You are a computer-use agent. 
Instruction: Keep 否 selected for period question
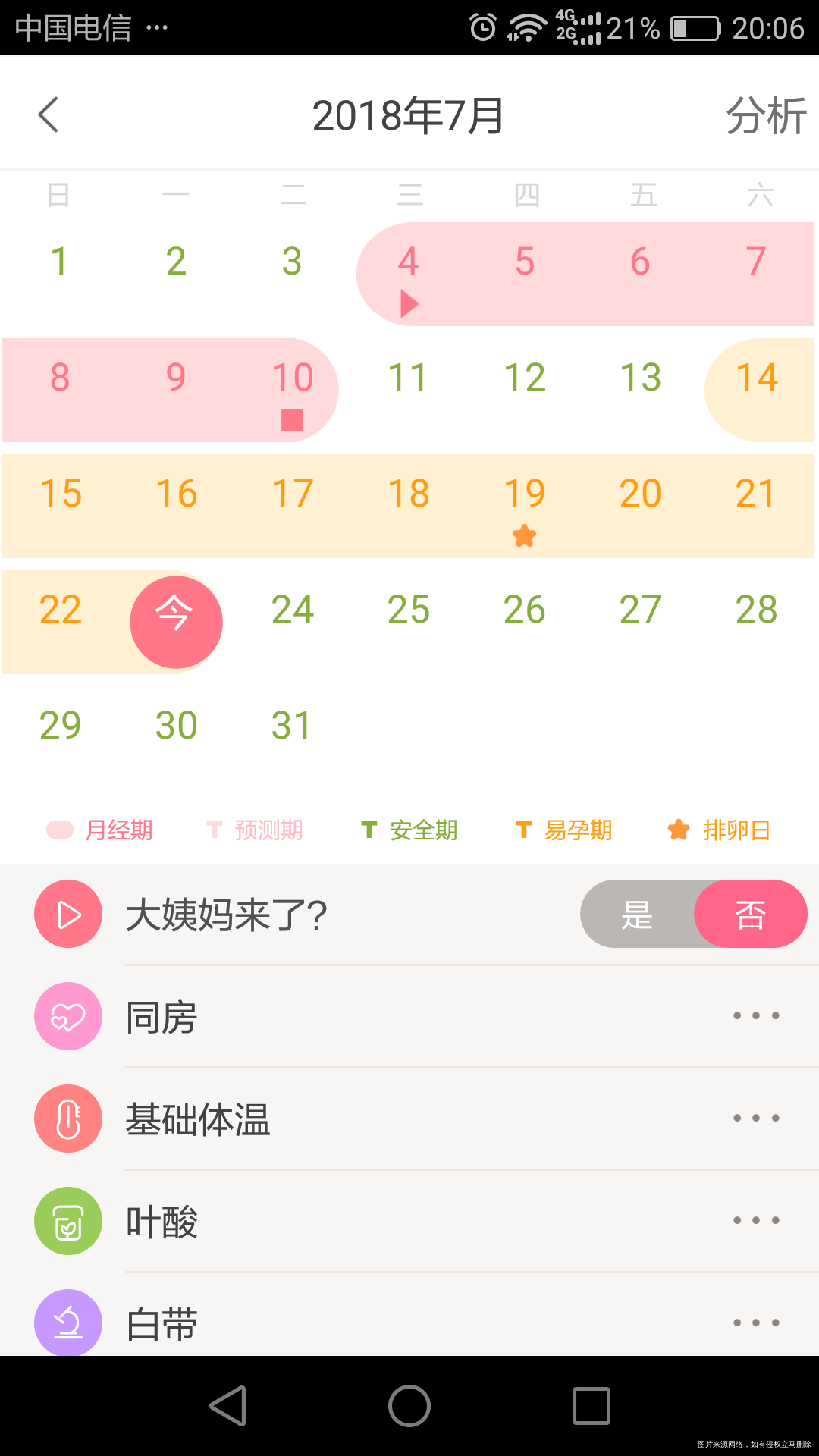pos(750,913)
